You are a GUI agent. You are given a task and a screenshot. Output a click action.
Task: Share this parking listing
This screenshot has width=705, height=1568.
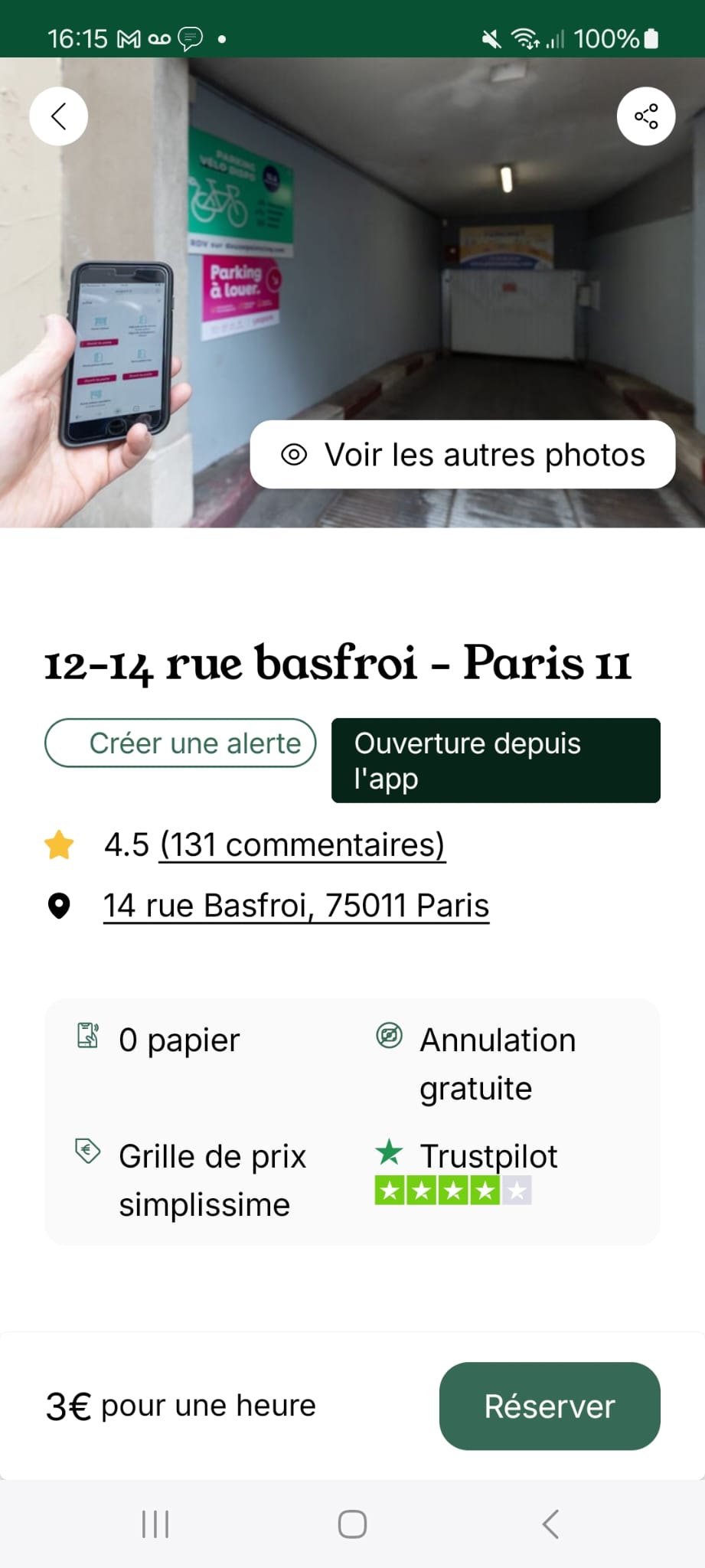click(x=645, y=116)
